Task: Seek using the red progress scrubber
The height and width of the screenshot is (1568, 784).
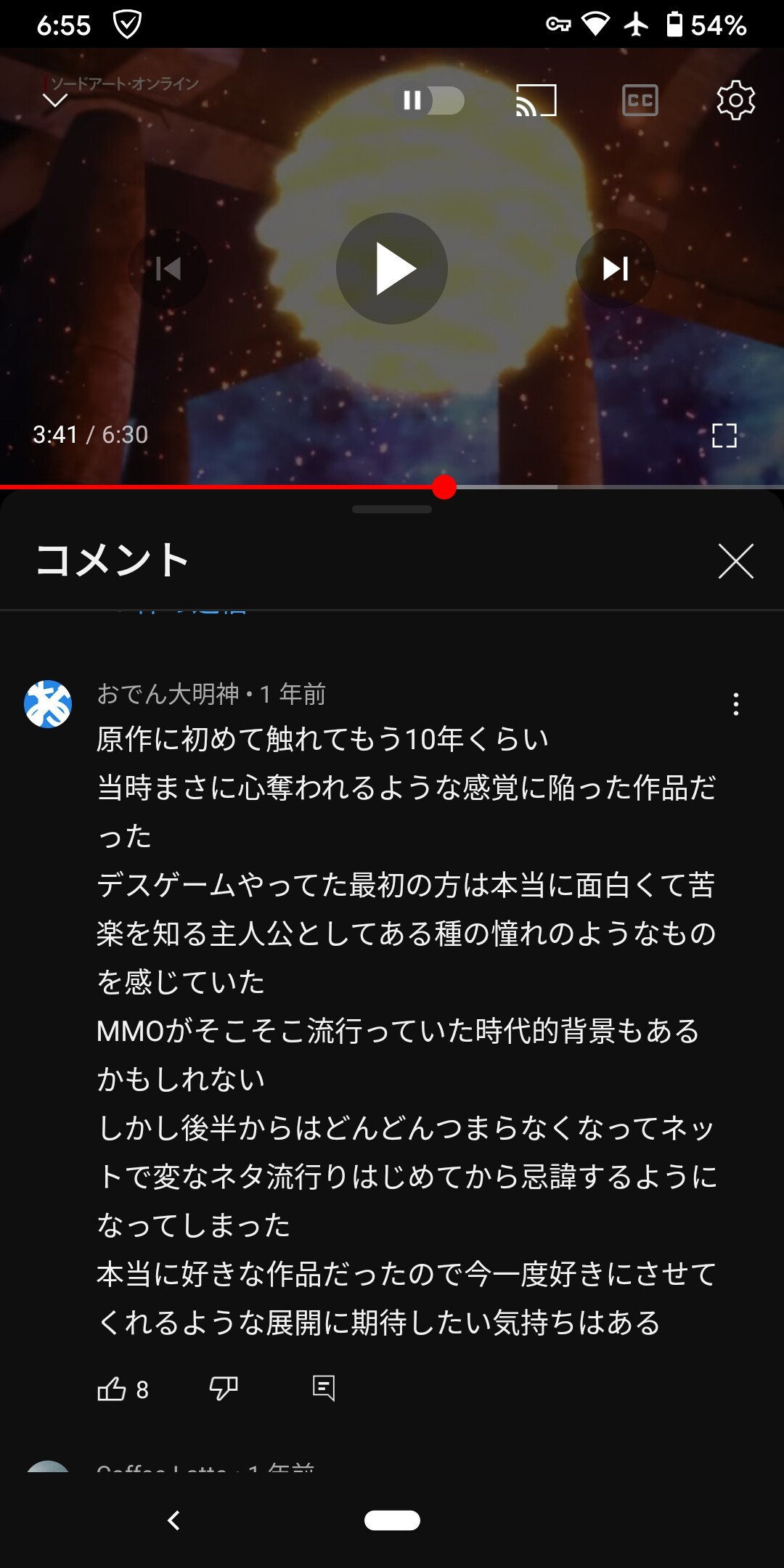Action: click(x=444, y=487)
